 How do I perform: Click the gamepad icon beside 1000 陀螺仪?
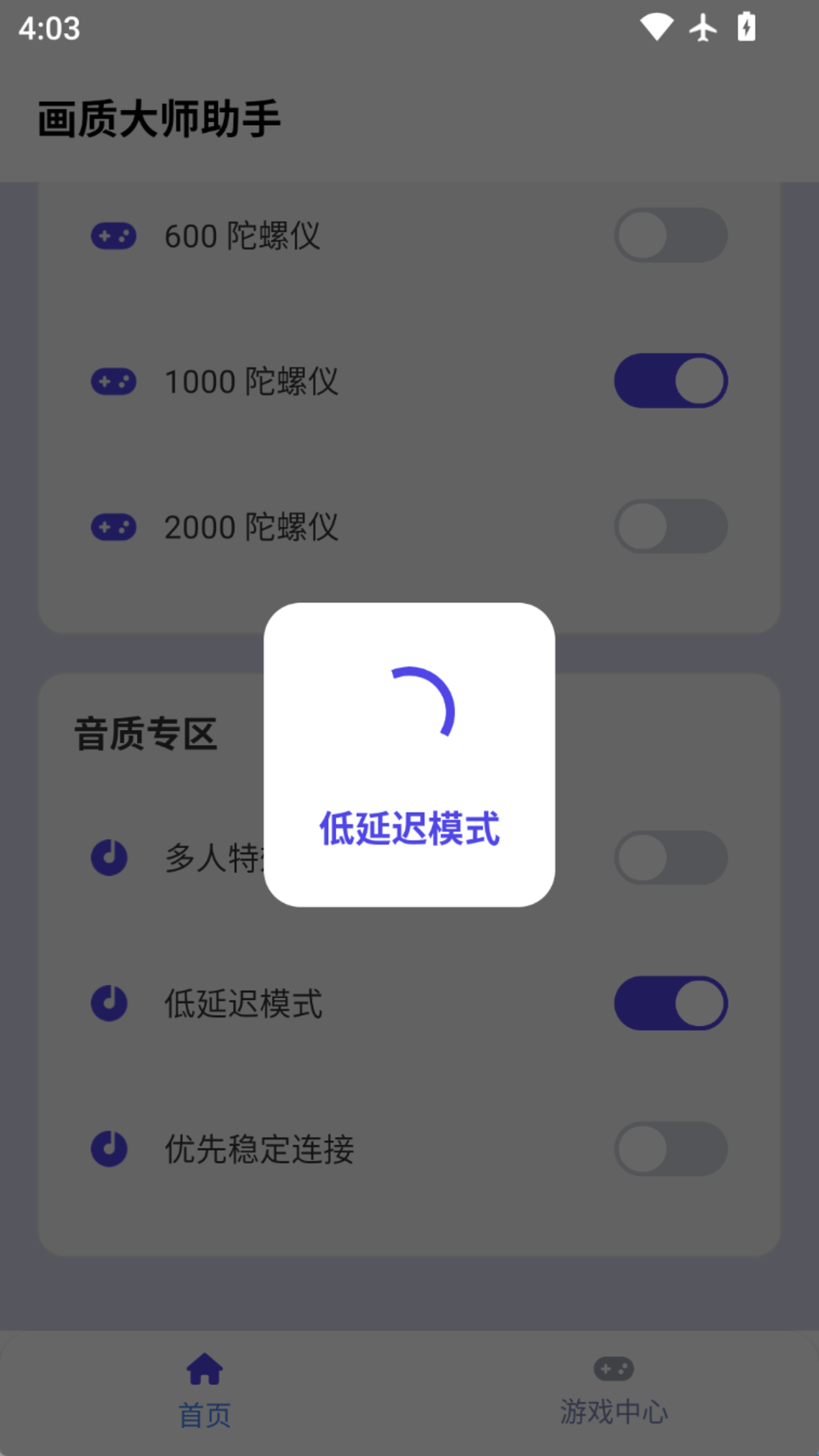(112, 381)
